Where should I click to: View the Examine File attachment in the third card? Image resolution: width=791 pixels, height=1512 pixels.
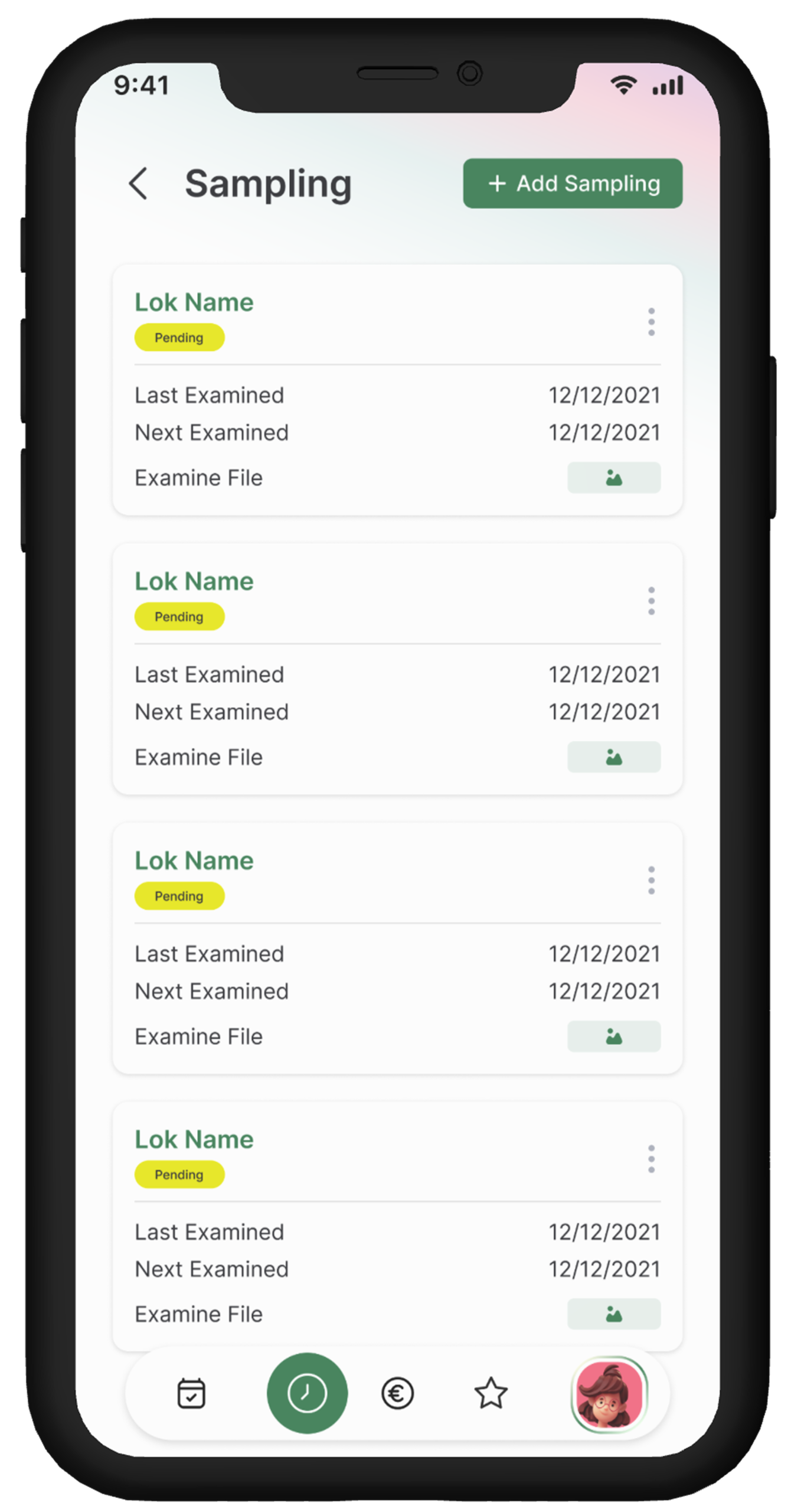[613, 1037]
